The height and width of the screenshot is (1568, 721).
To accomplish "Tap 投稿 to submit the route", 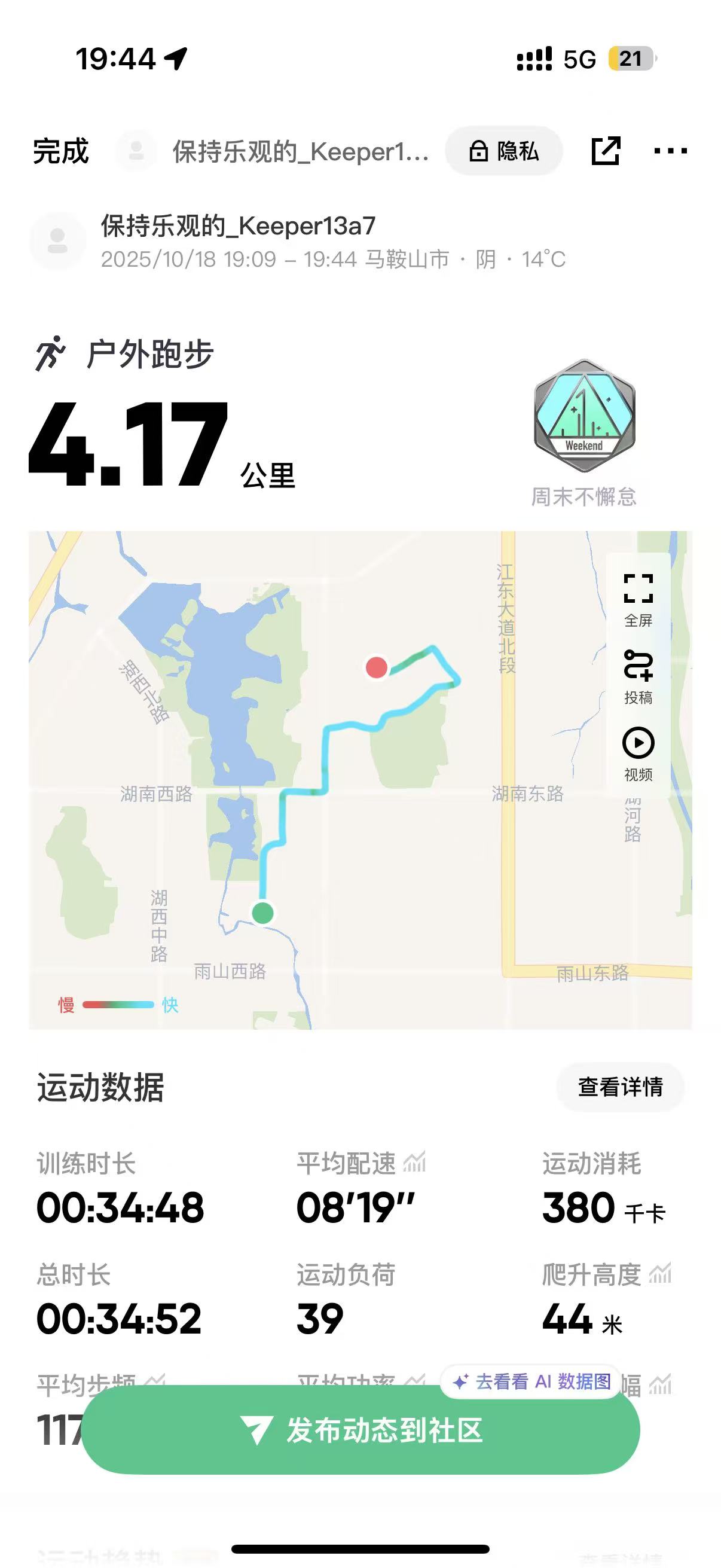I will click(638, 677).
